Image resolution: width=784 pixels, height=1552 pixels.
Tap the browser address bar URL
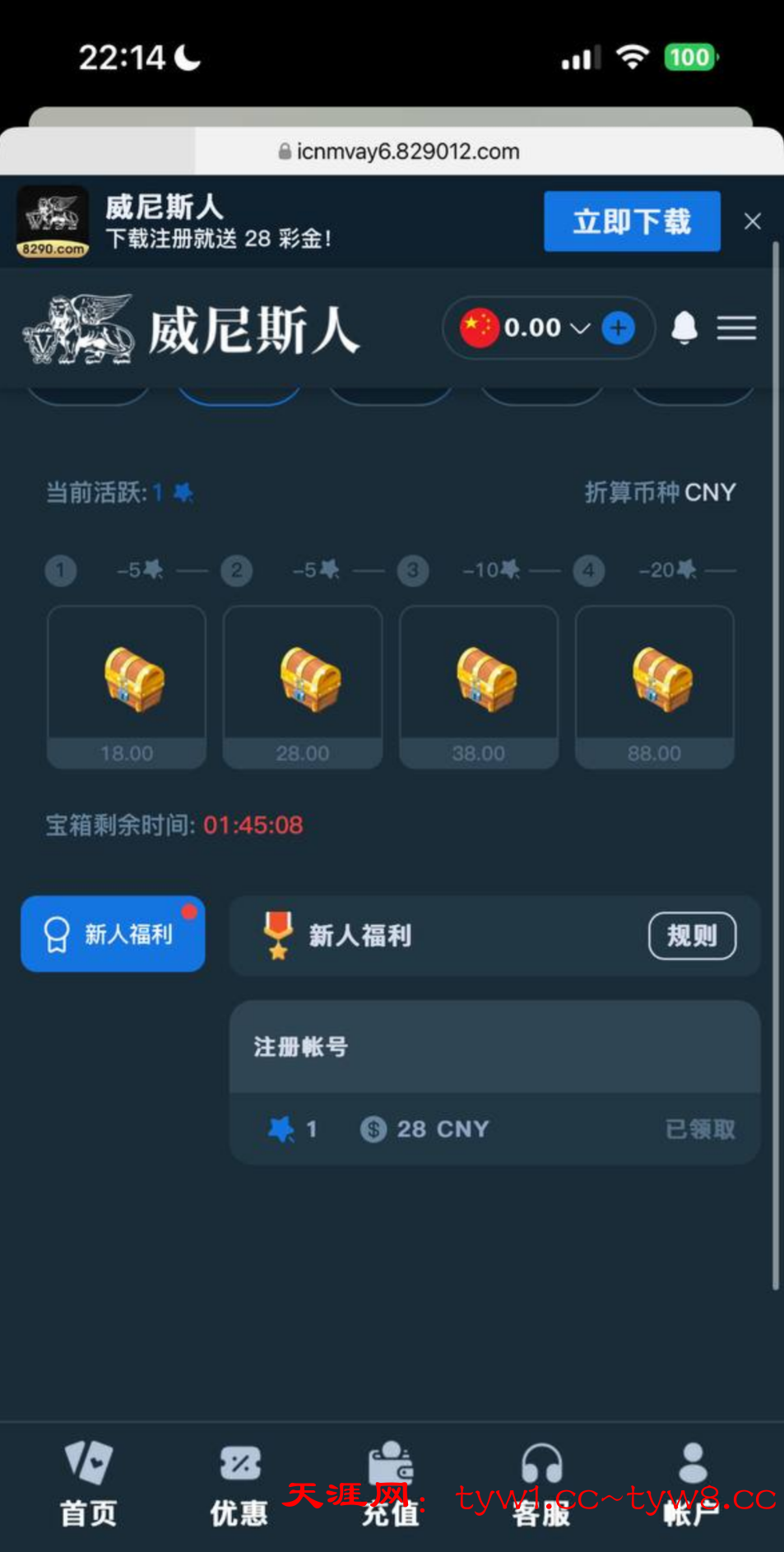click(400, 151)
